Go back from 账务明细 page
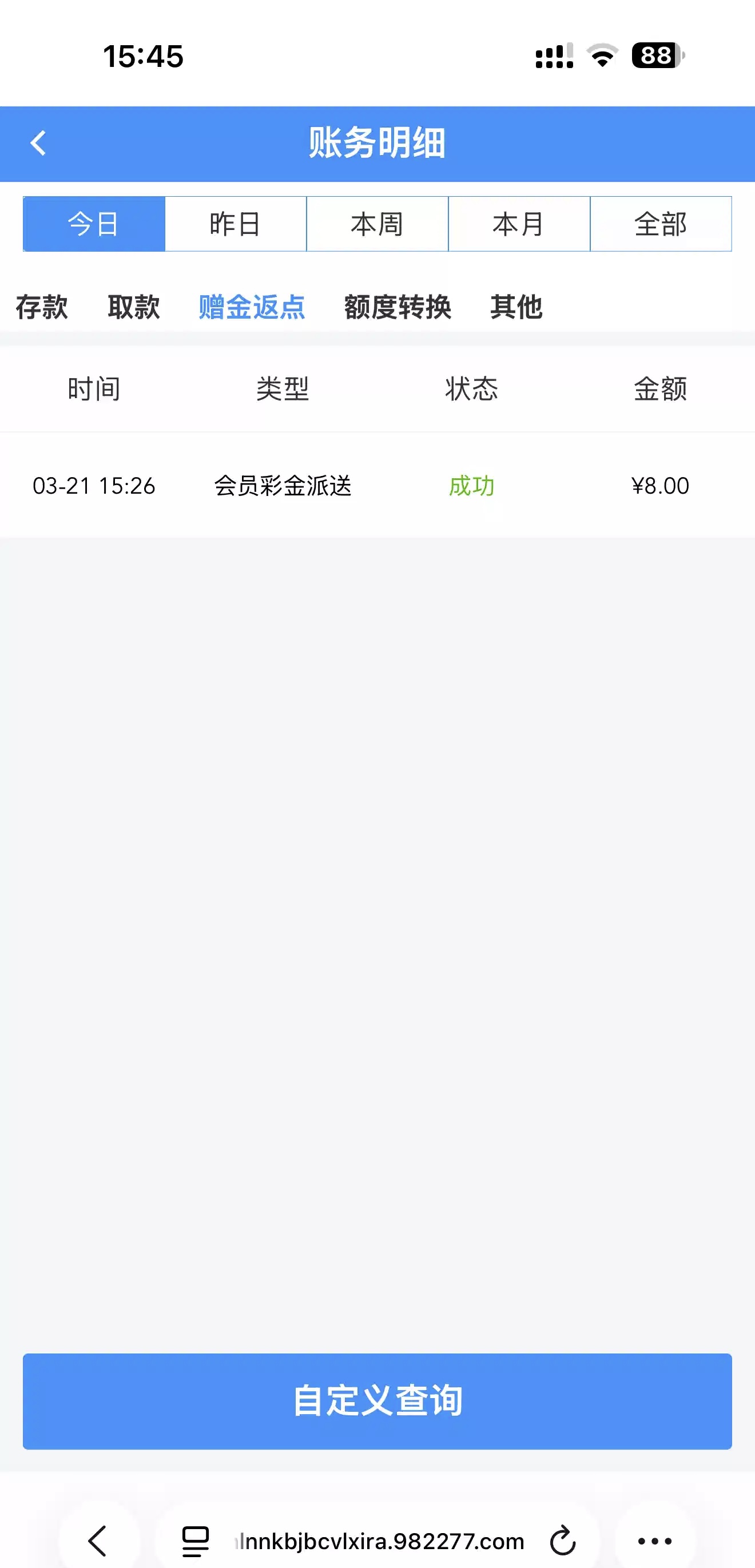The height and width of the screenshot is (1568, 755). (38, 144)
